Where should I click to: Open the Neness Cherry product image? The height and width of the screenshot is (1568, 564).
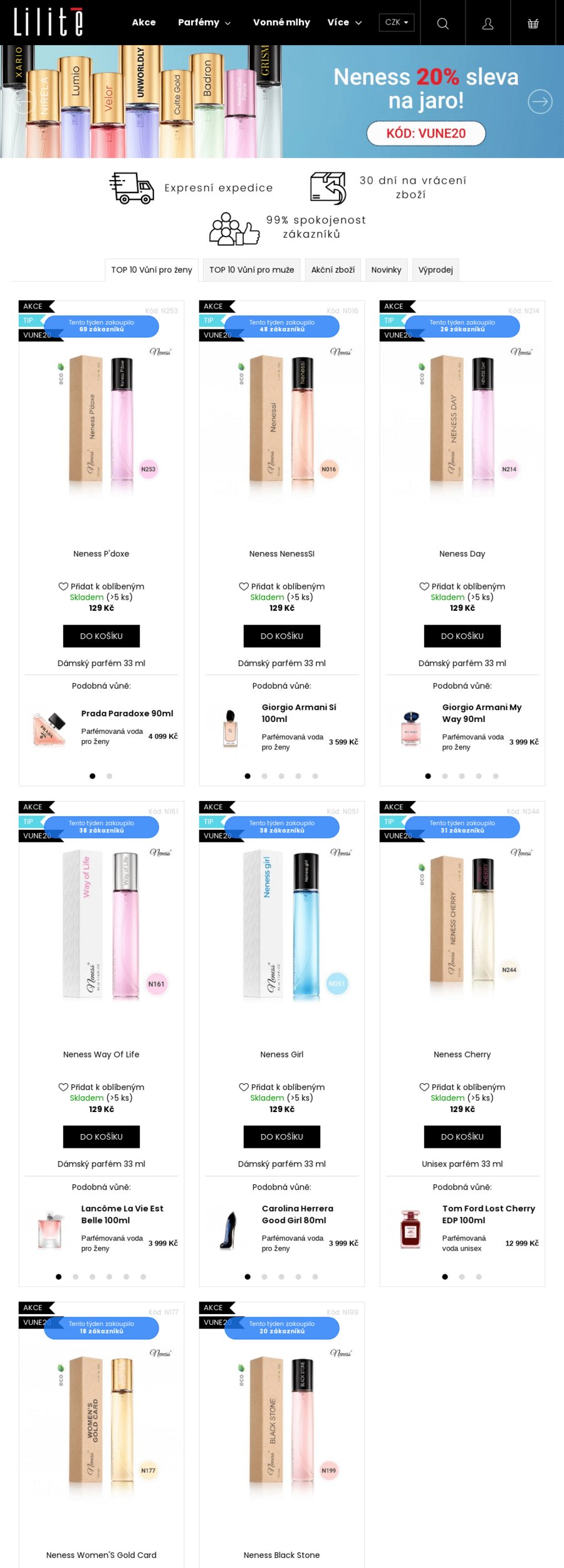[462, 922]
